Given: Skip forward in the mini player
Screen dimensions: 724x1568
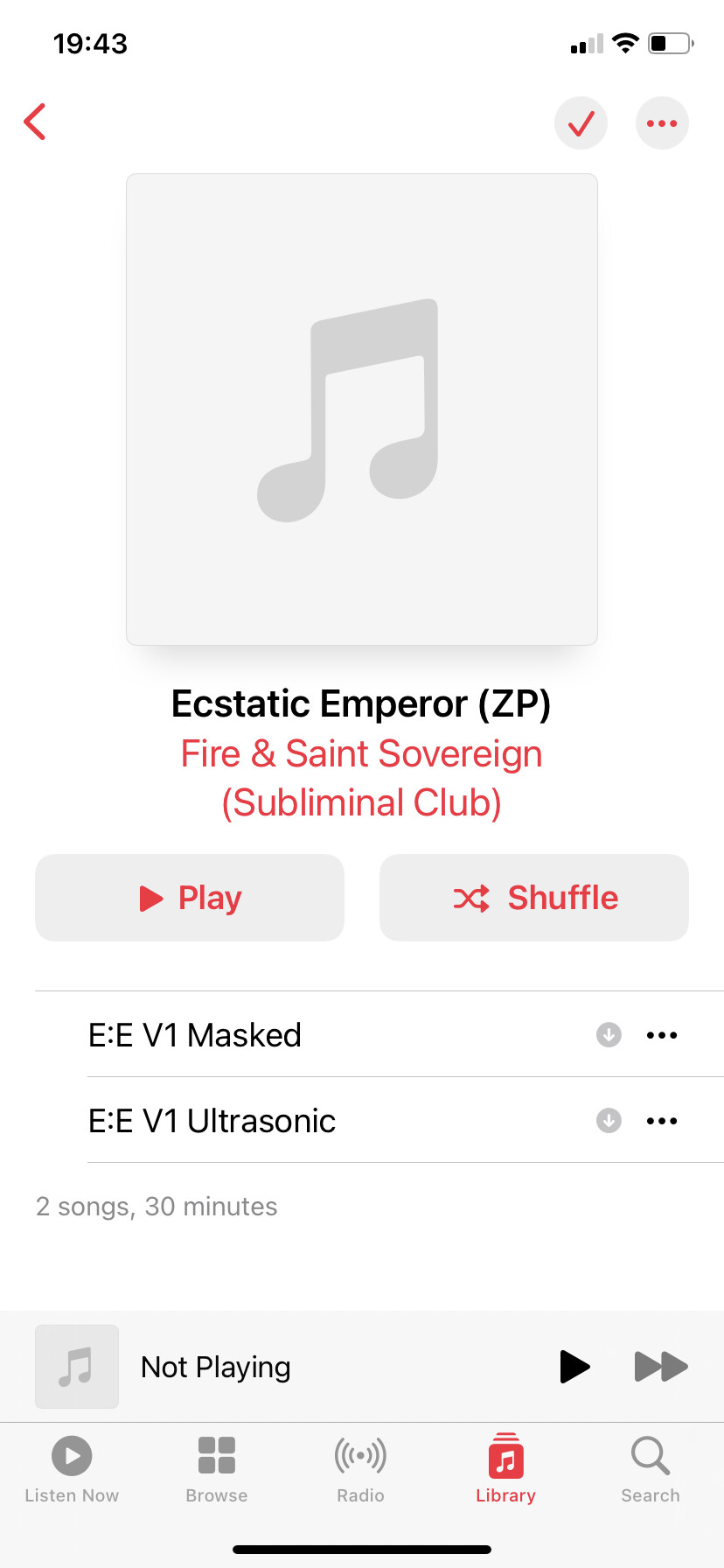Looking at the screenshot, I should pos(661,1367).
